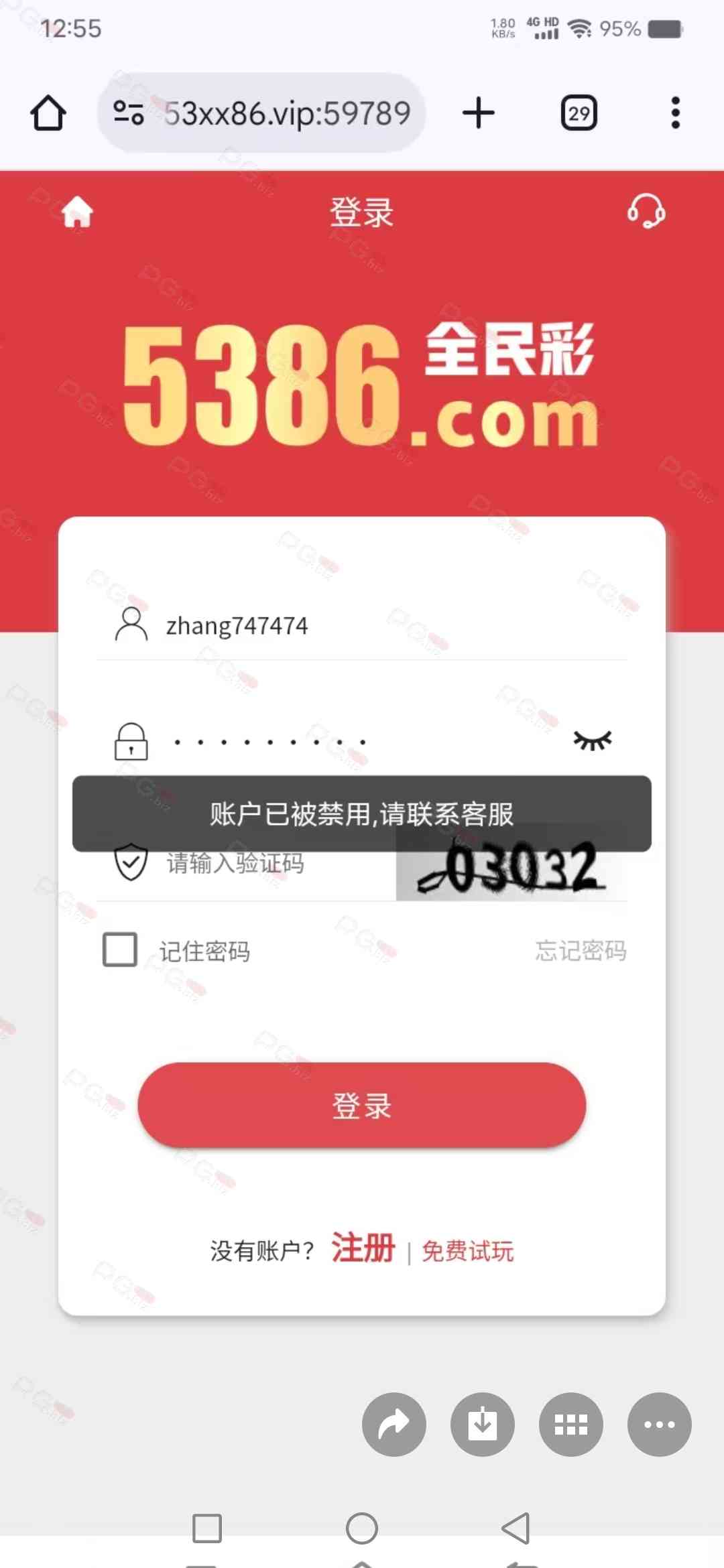The height and width of the screenshot is (1568, 724).
Task: Open the tab switcher showing 29 tabs
Action: [579, 113]
